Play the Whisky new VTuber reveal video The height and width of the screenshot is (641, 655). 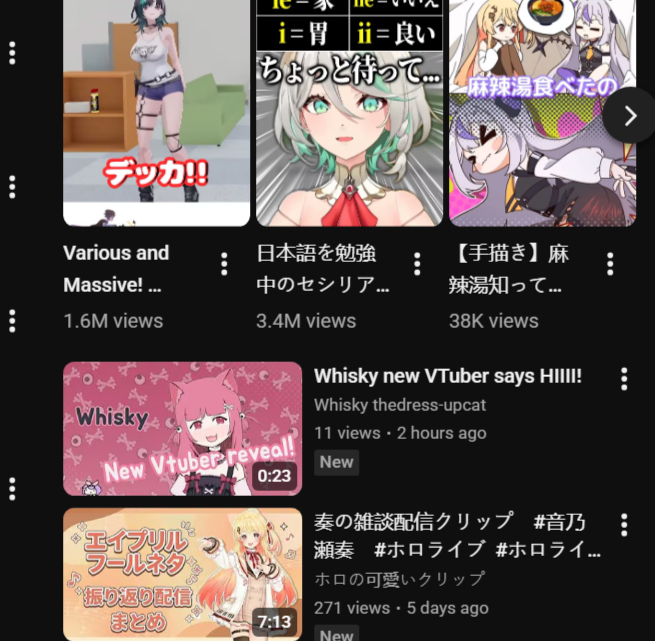(x=182, y=429)
